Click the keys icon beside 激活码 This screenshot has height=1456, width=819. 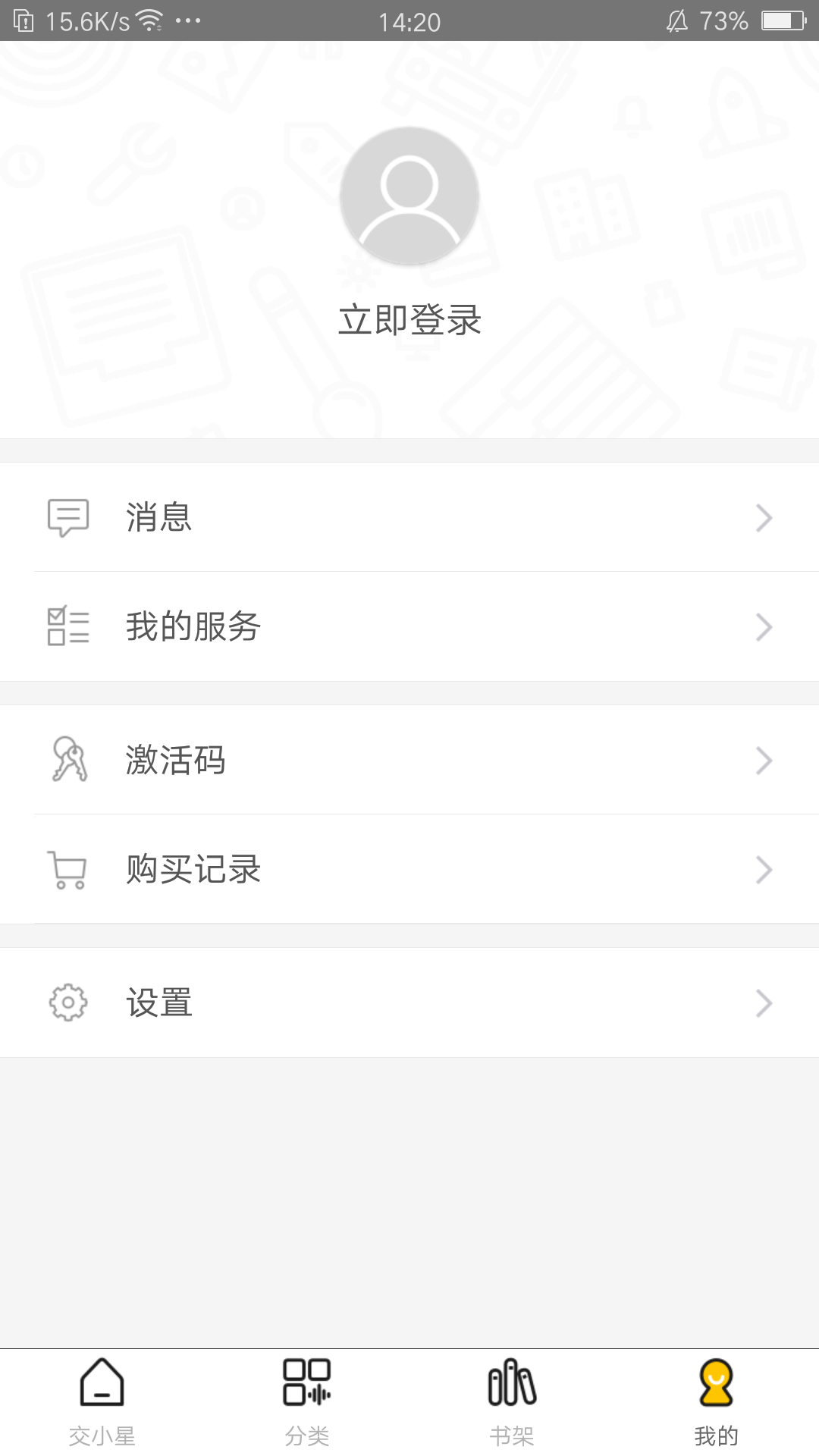(68, 761)
